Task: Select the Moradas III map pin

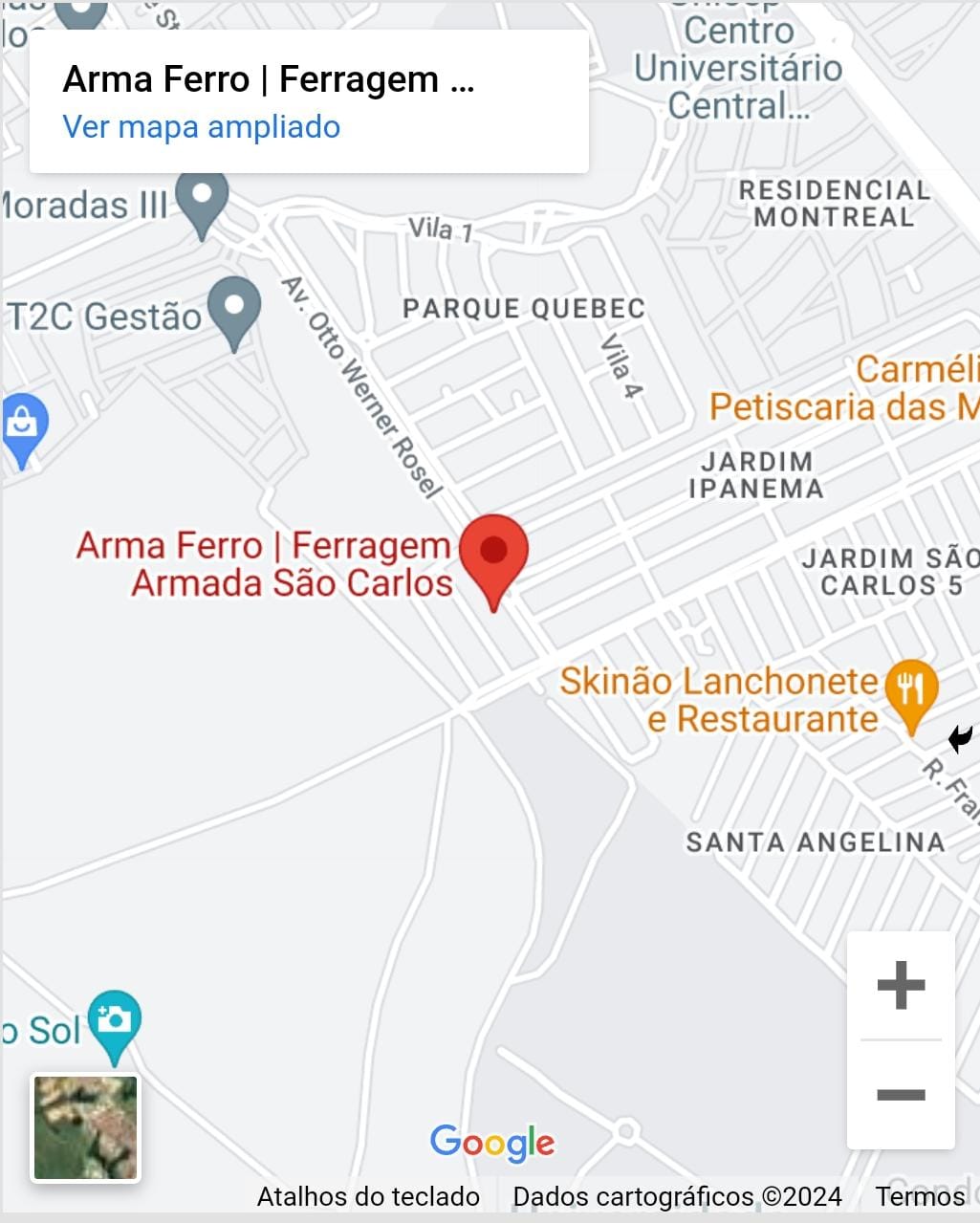Action: pos(202,200)
